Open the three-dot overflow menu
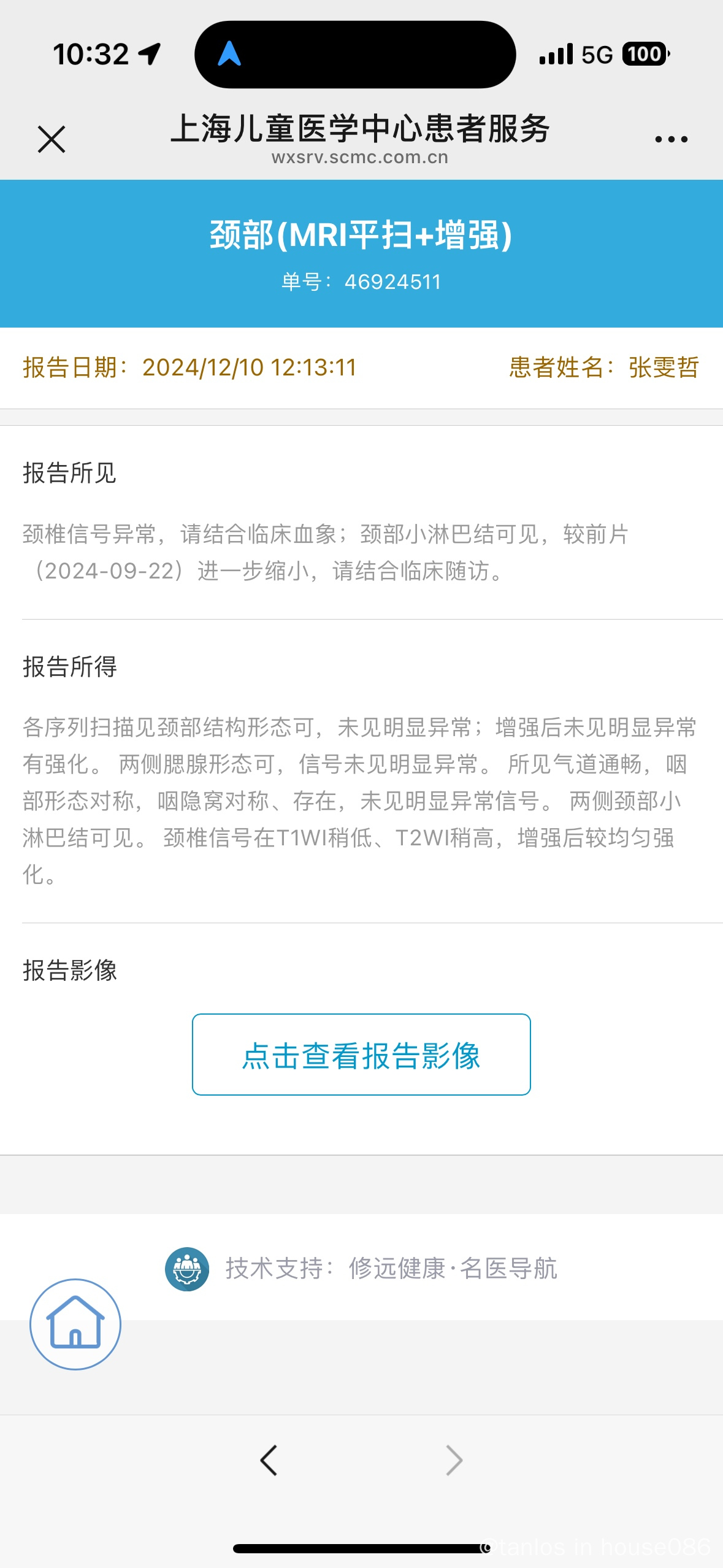The image size is (723, 1568). tap(671, 140)
